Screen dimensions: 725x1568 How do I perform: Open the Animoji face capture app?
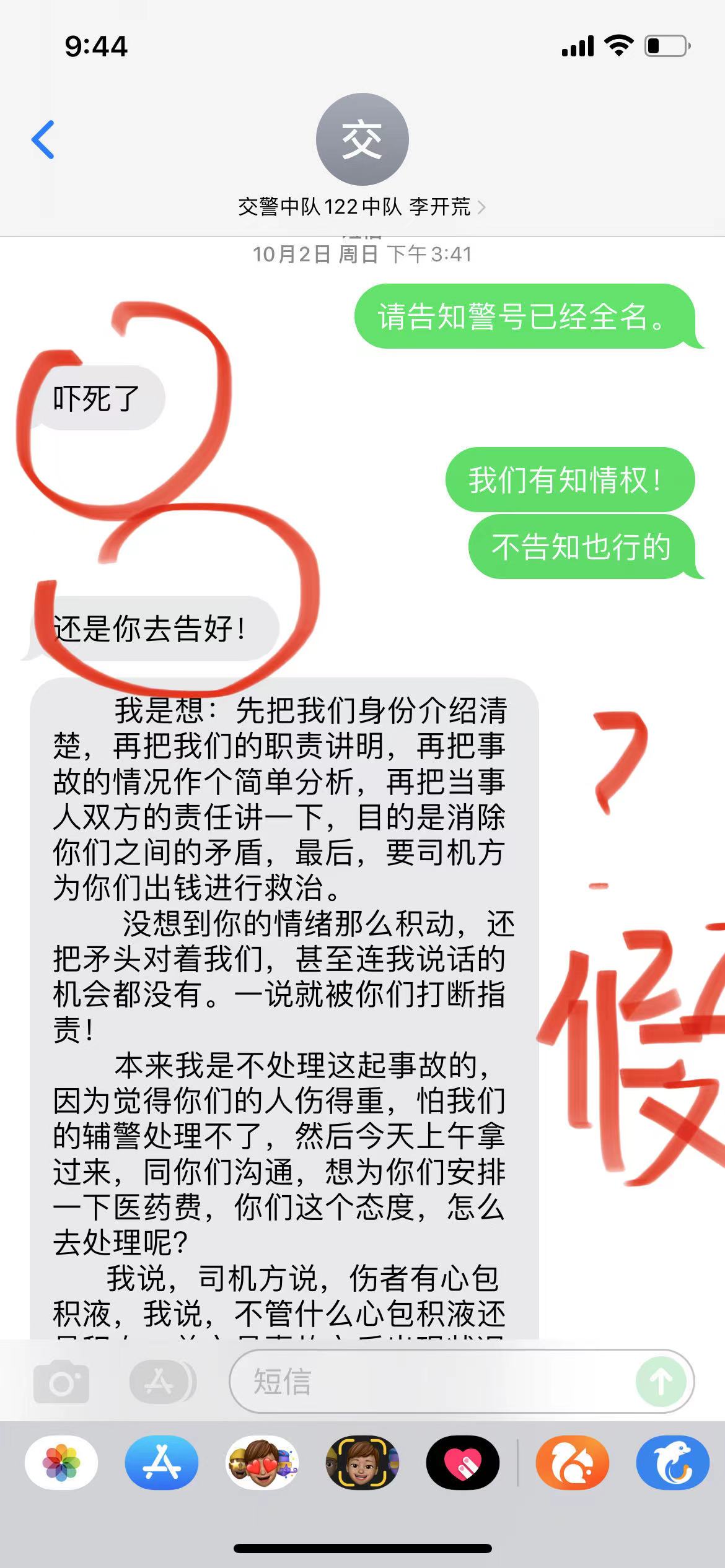click(362, 1463)
